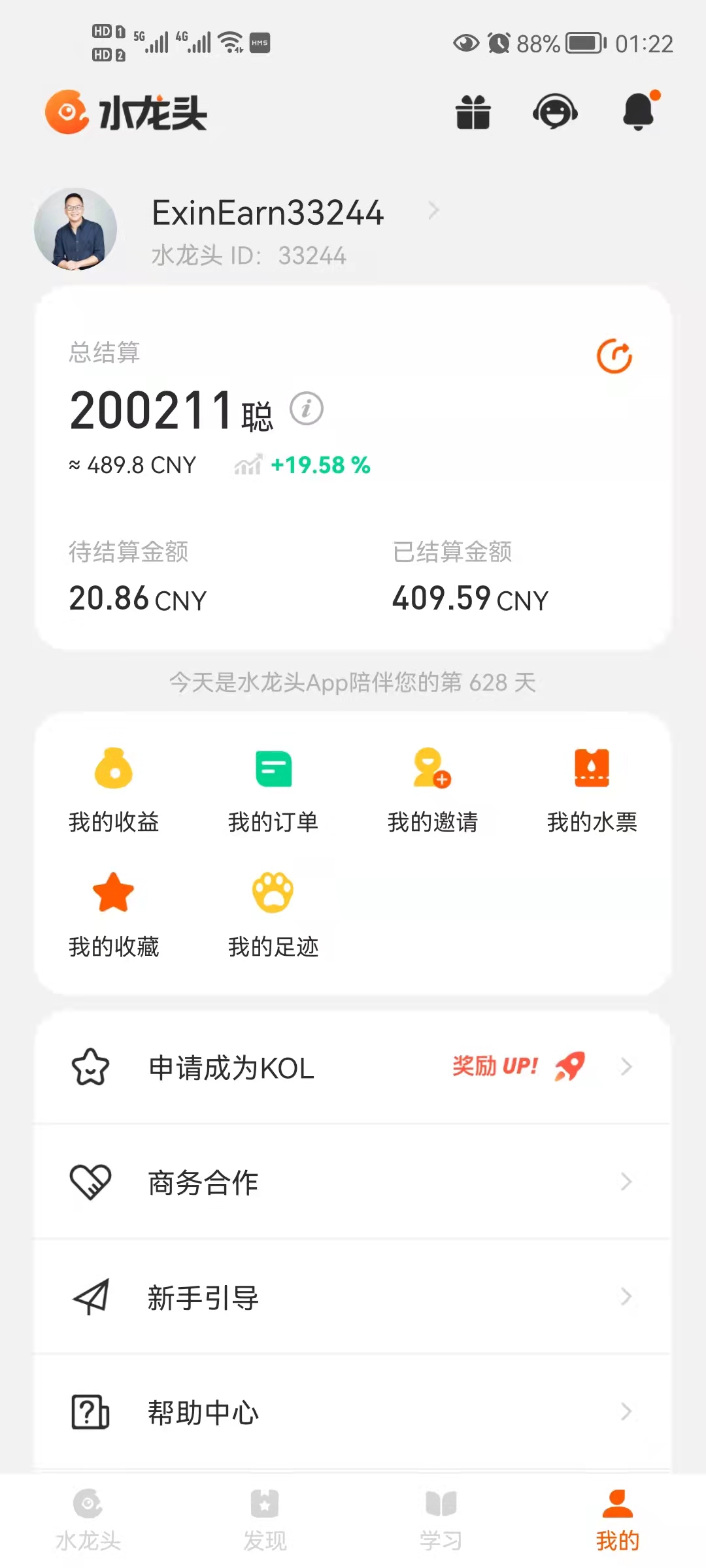
Task: Open the gift icon in the top bar
Action: pos(473,112)
